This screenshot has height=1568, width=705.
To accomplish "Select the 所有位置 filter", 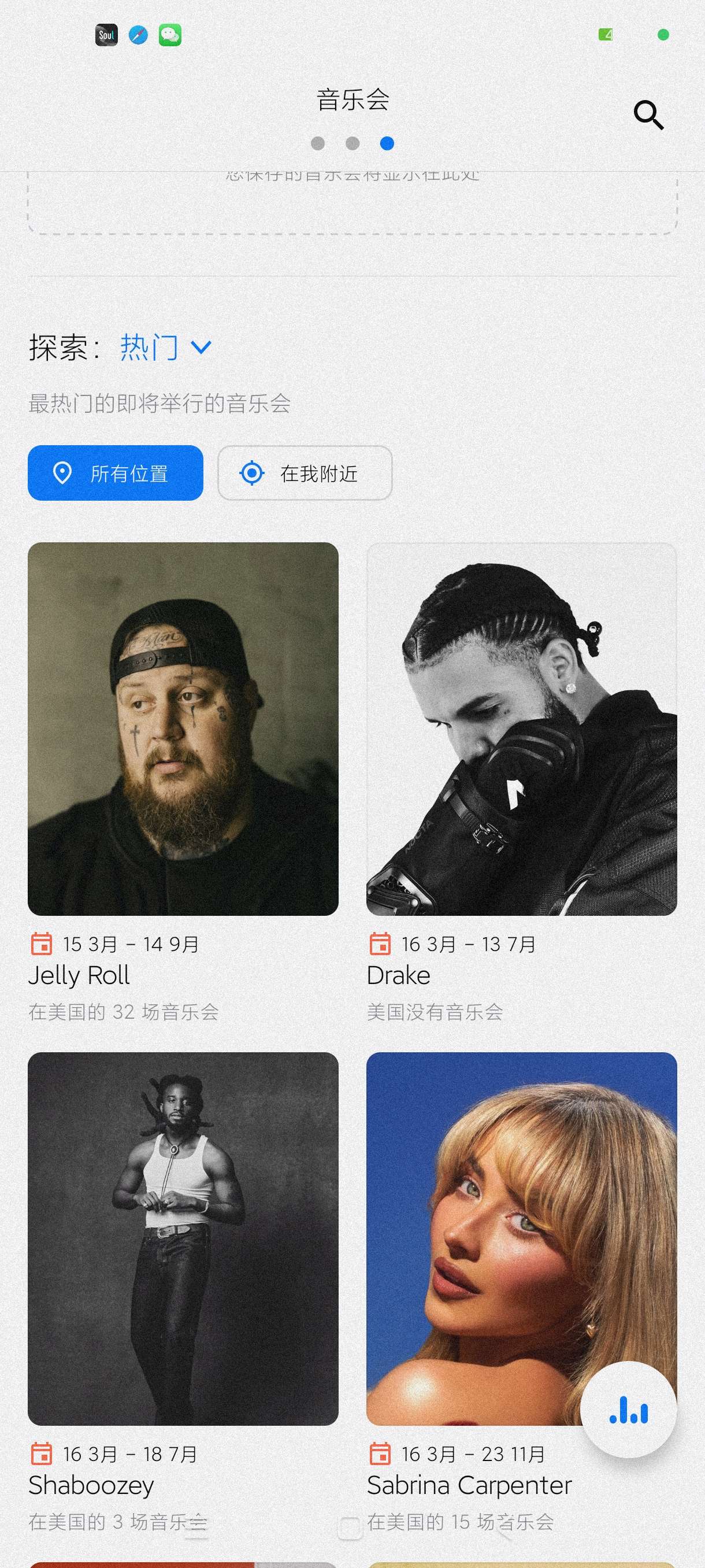I will pyautogui.click(x=116, y=473).
